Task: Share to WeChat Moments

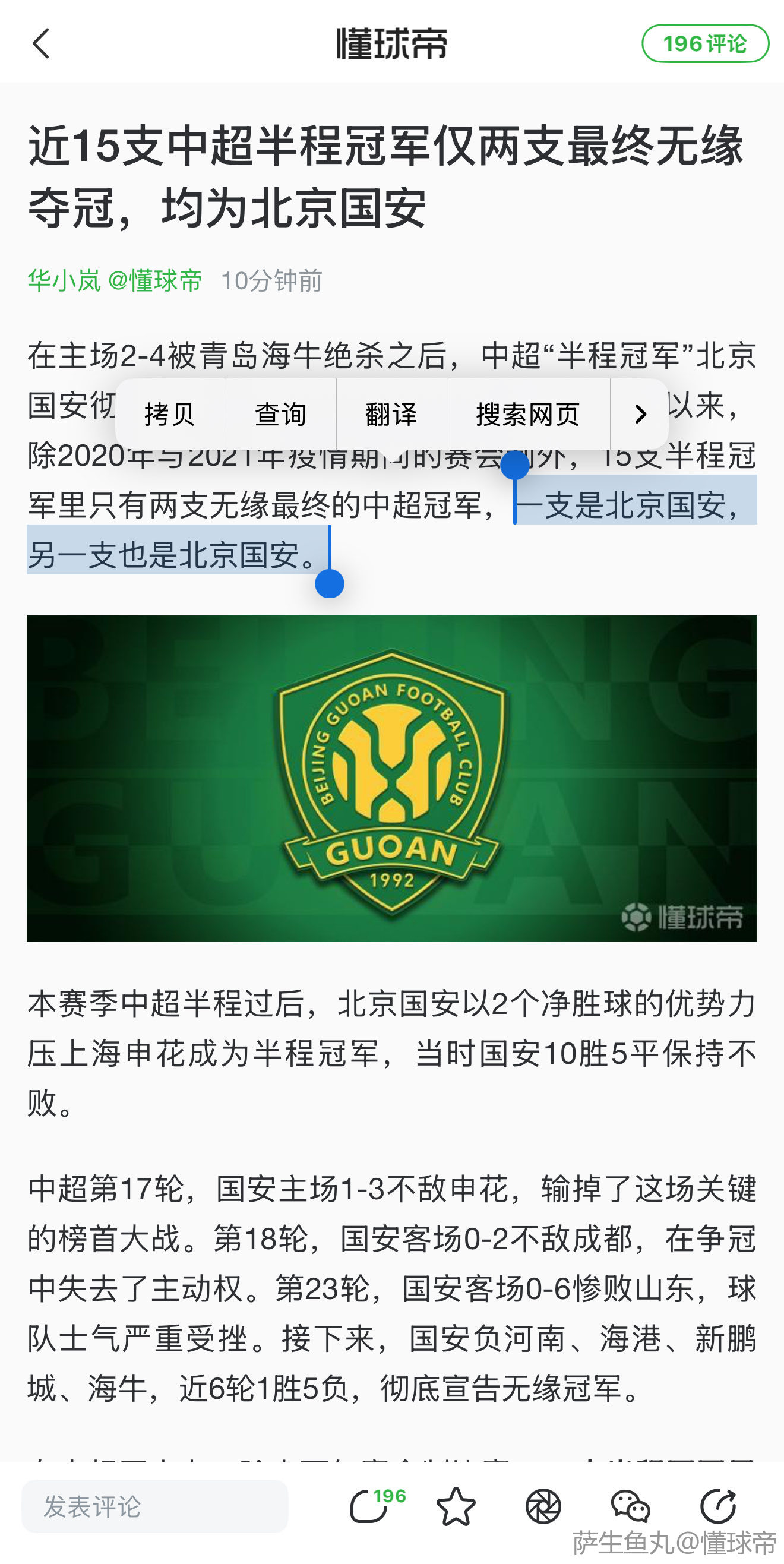Action: pos(543,1506)
